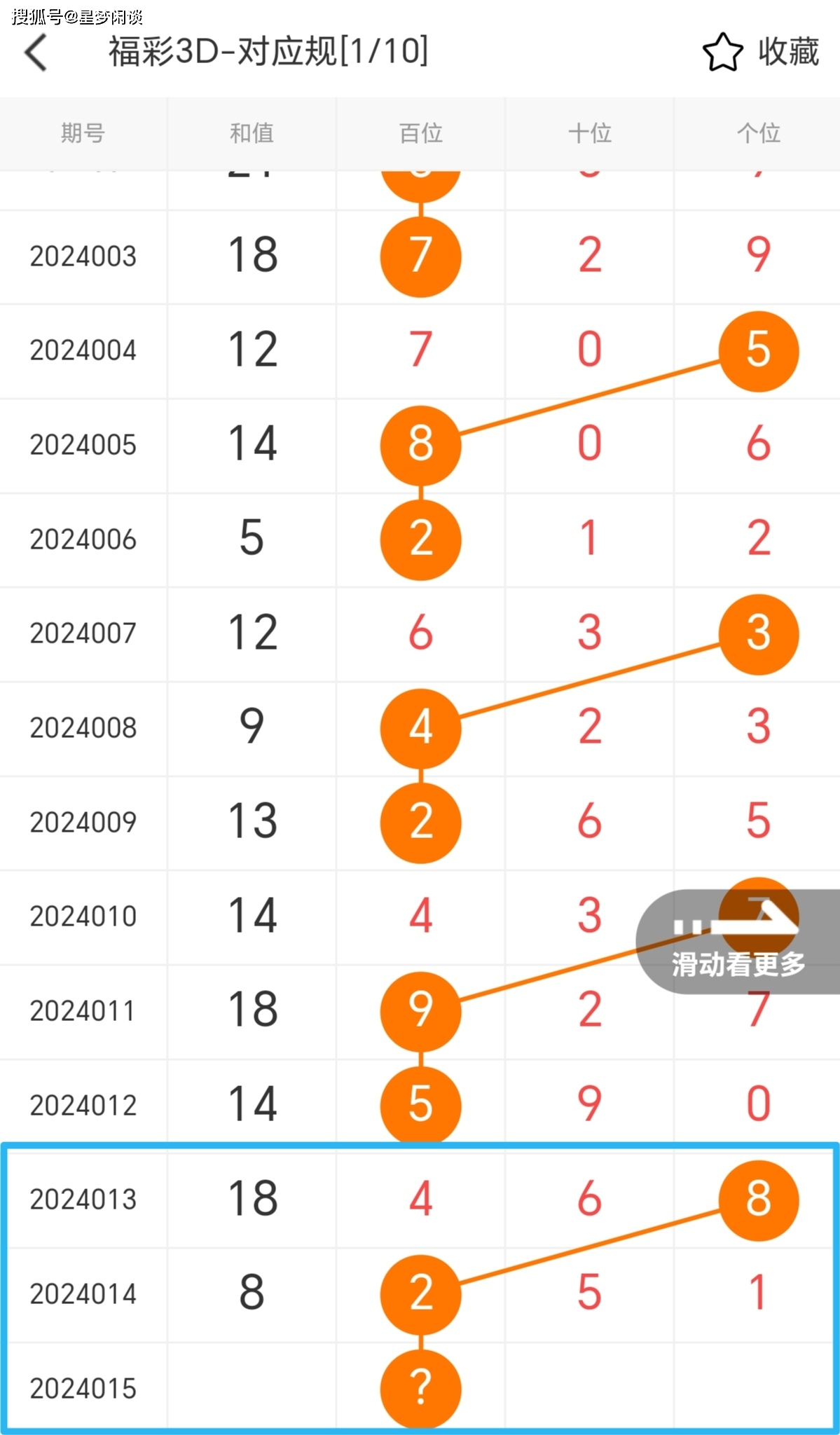Tap the orange circle 9 in row 2024011
Viewport: 840px width, 1435px height.
coord(419,1011)
